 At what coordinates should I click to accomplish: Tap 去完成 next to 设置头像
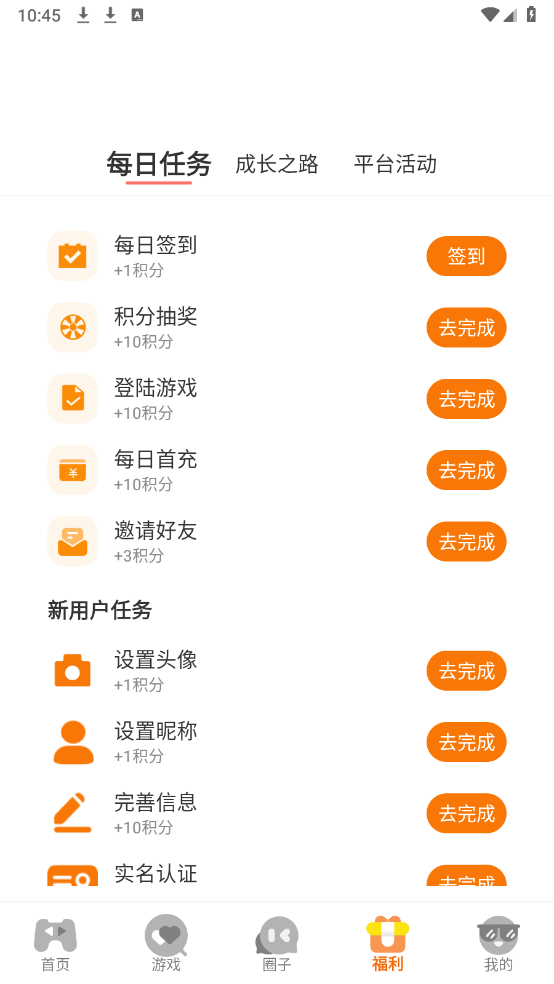tap(466, 671)
